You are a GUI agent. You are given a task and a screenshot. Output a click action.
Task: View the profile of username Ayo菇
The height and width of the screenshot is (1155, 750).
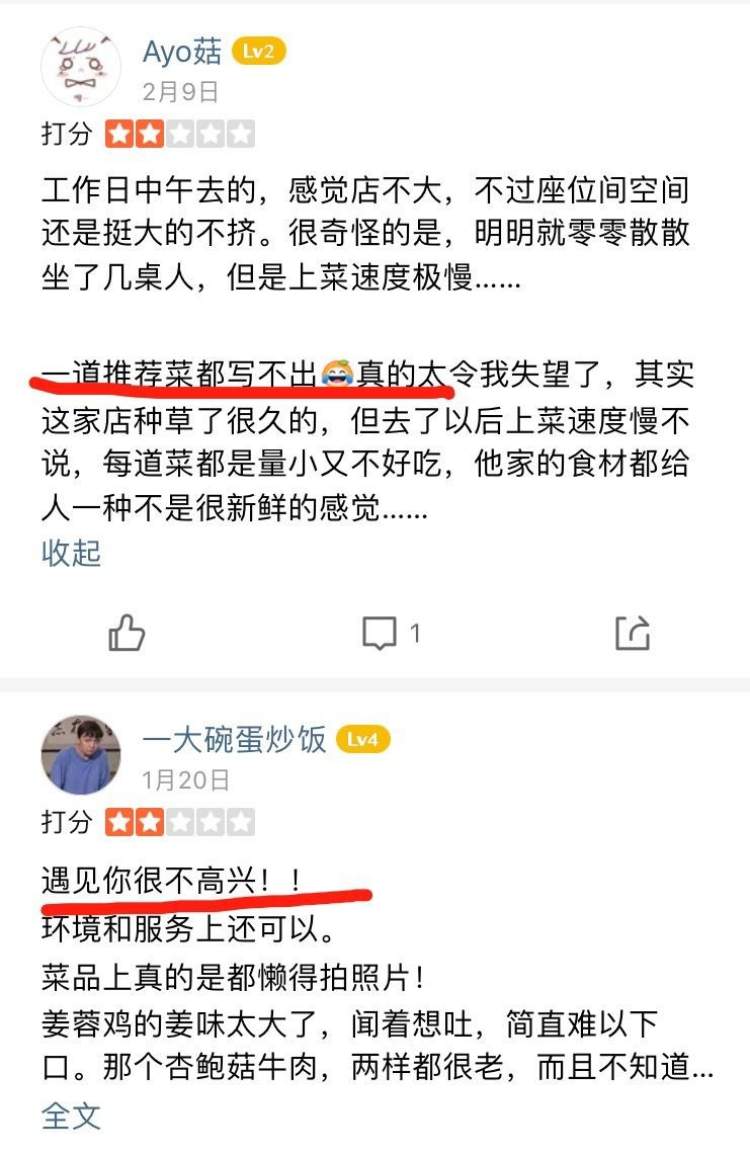coord(182,52)
